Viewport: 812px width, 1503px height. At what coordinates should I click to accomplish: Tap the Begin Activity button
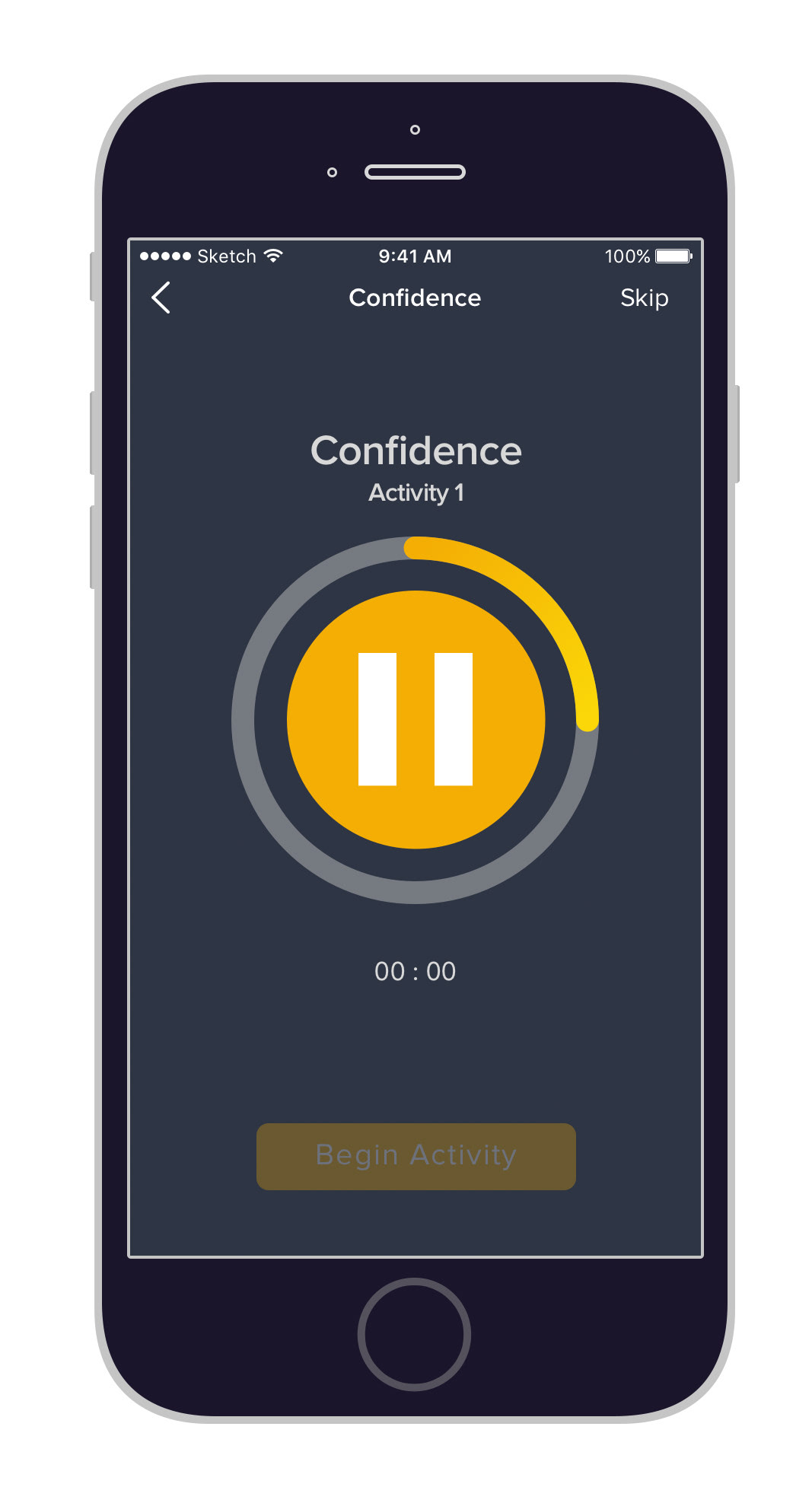point(416,1156)
